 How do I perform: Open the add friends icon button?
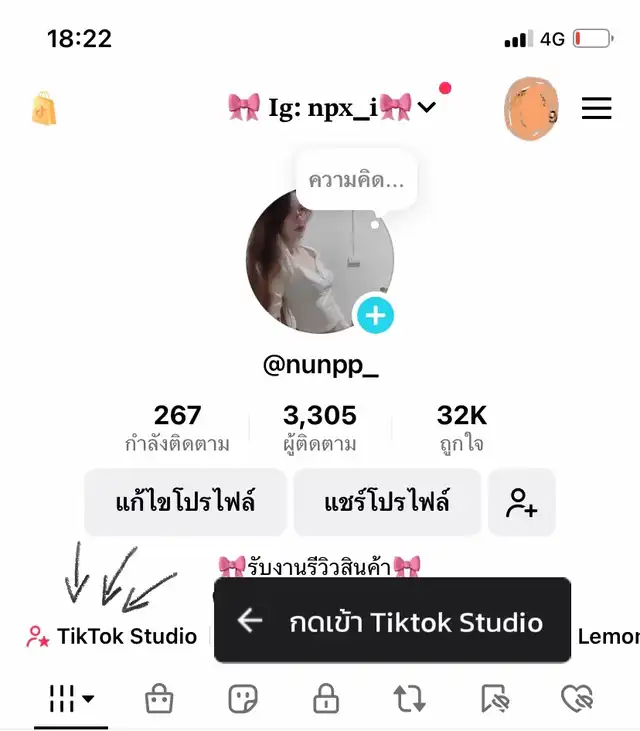coord(521,502)
